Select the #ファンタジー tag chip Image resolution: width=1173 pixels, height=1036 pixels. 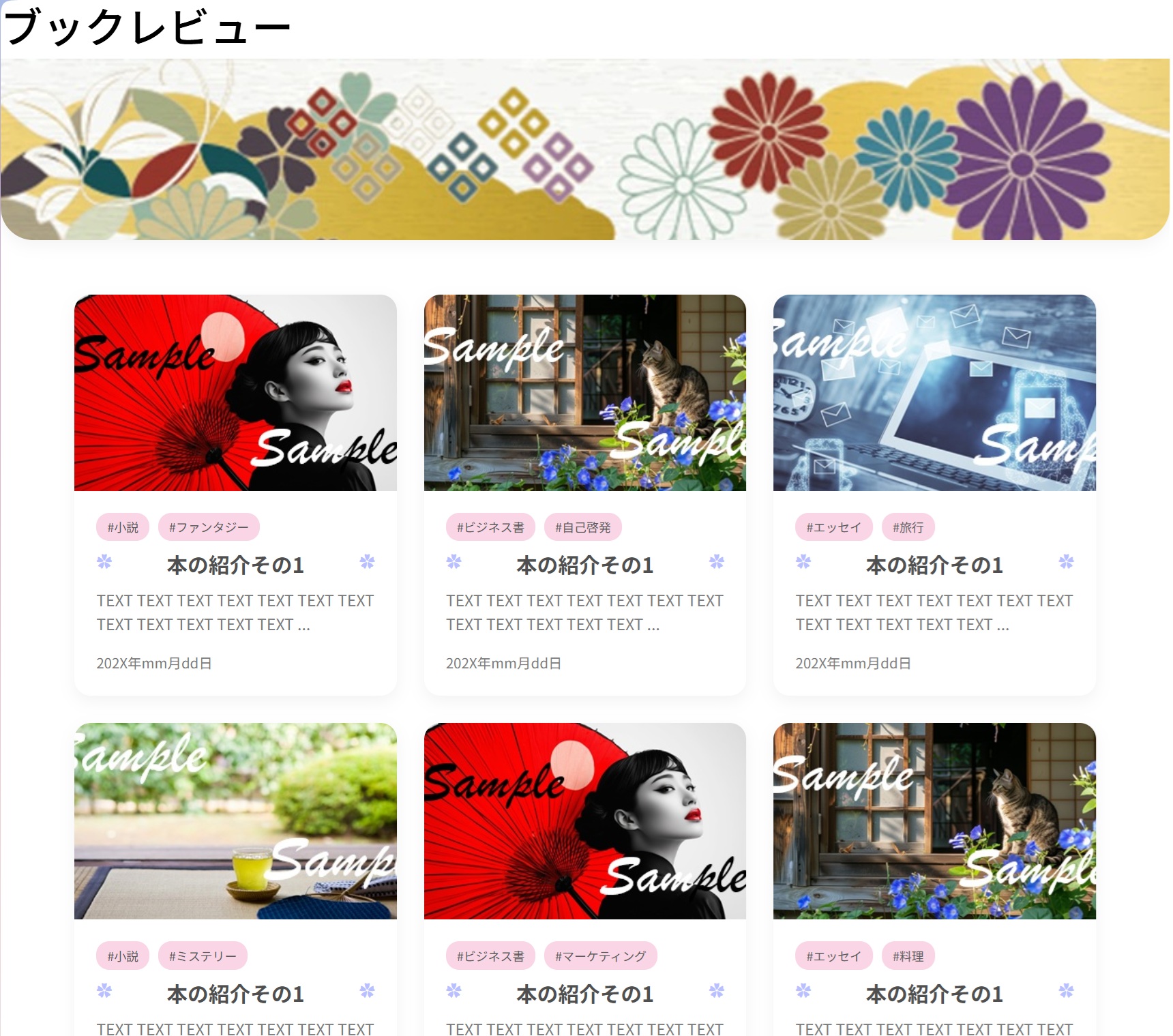tap(209, 527)
